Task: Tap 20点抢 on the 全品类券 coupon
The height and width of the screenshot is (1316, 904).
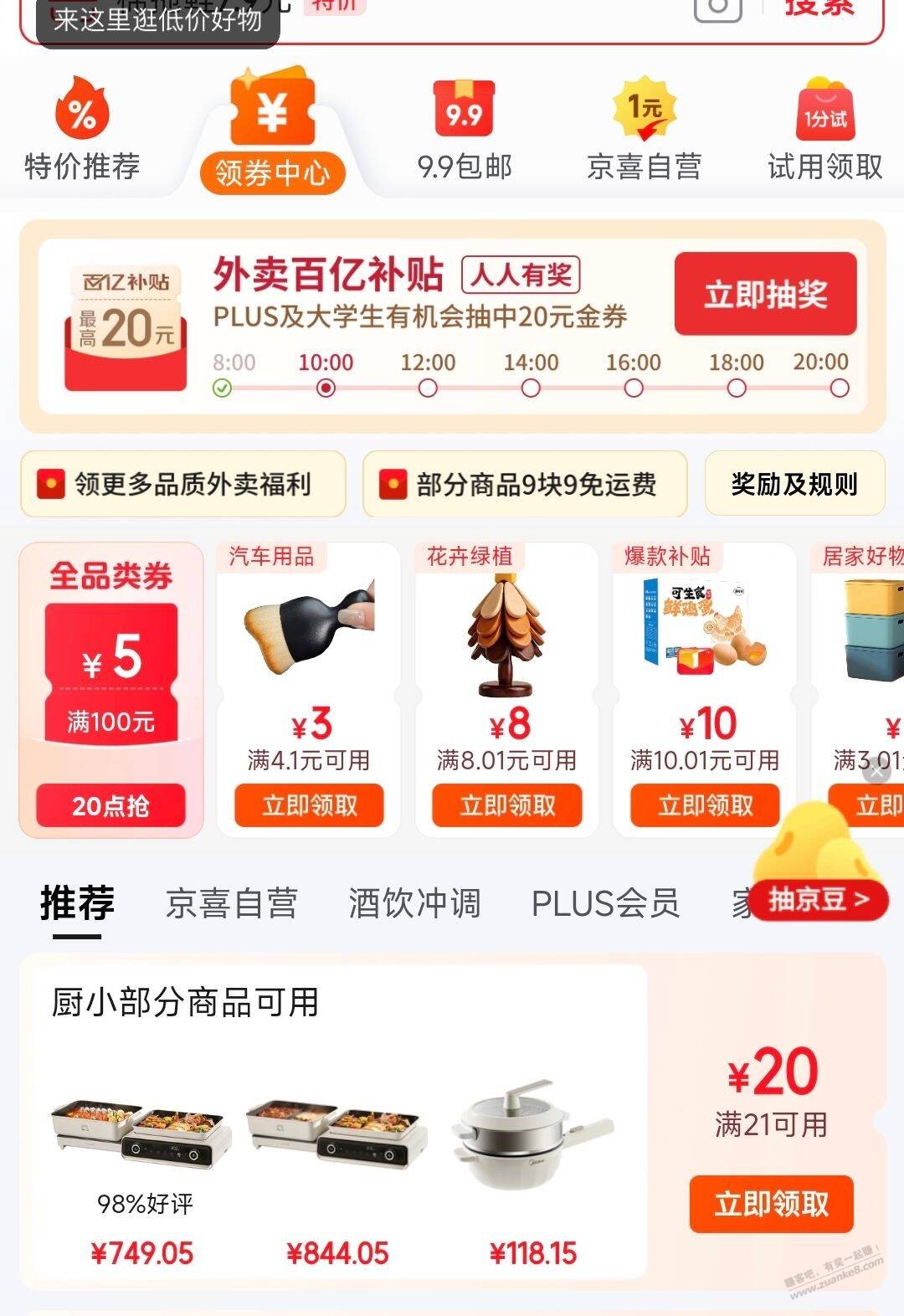Action: [x=110, y=805]
